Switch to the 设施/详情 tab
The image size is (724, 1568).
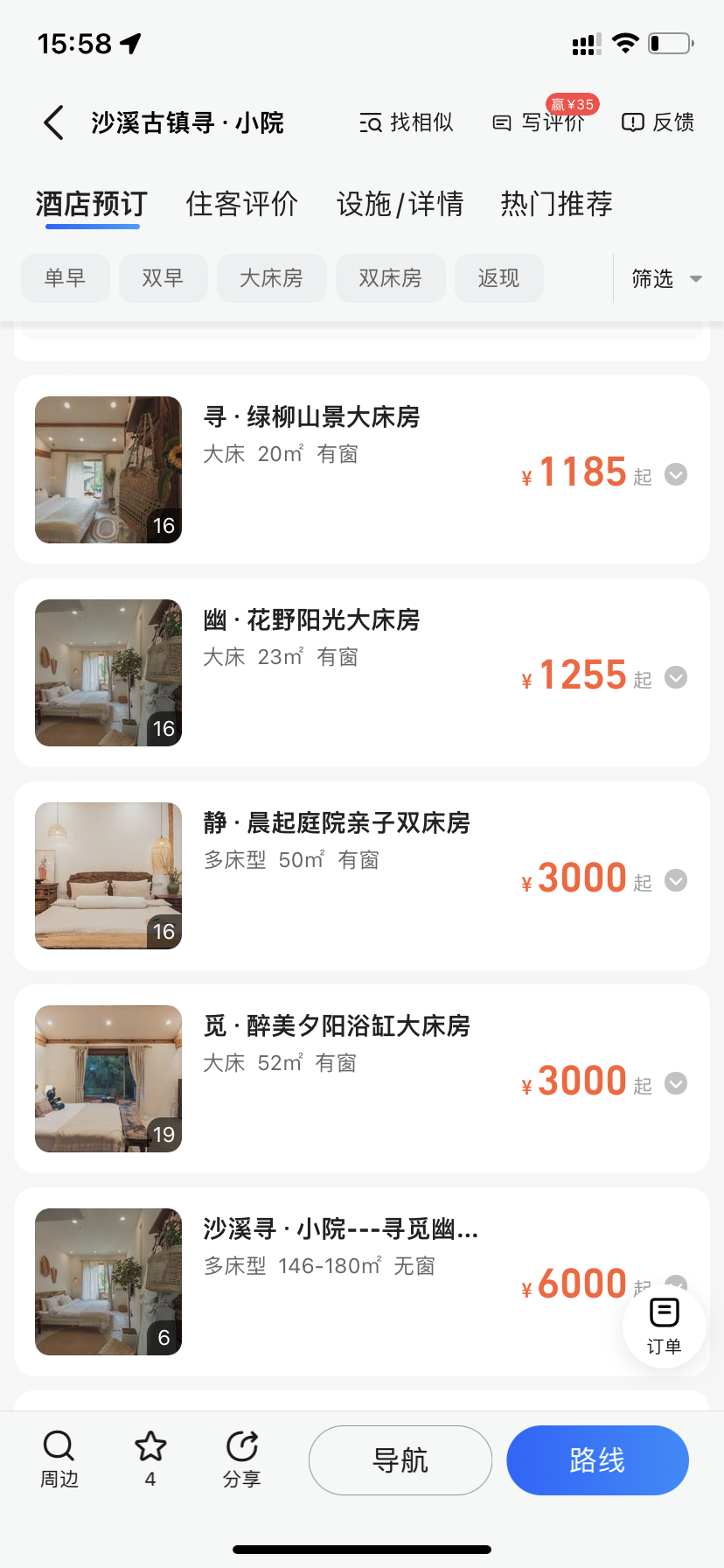coord(400,204)
